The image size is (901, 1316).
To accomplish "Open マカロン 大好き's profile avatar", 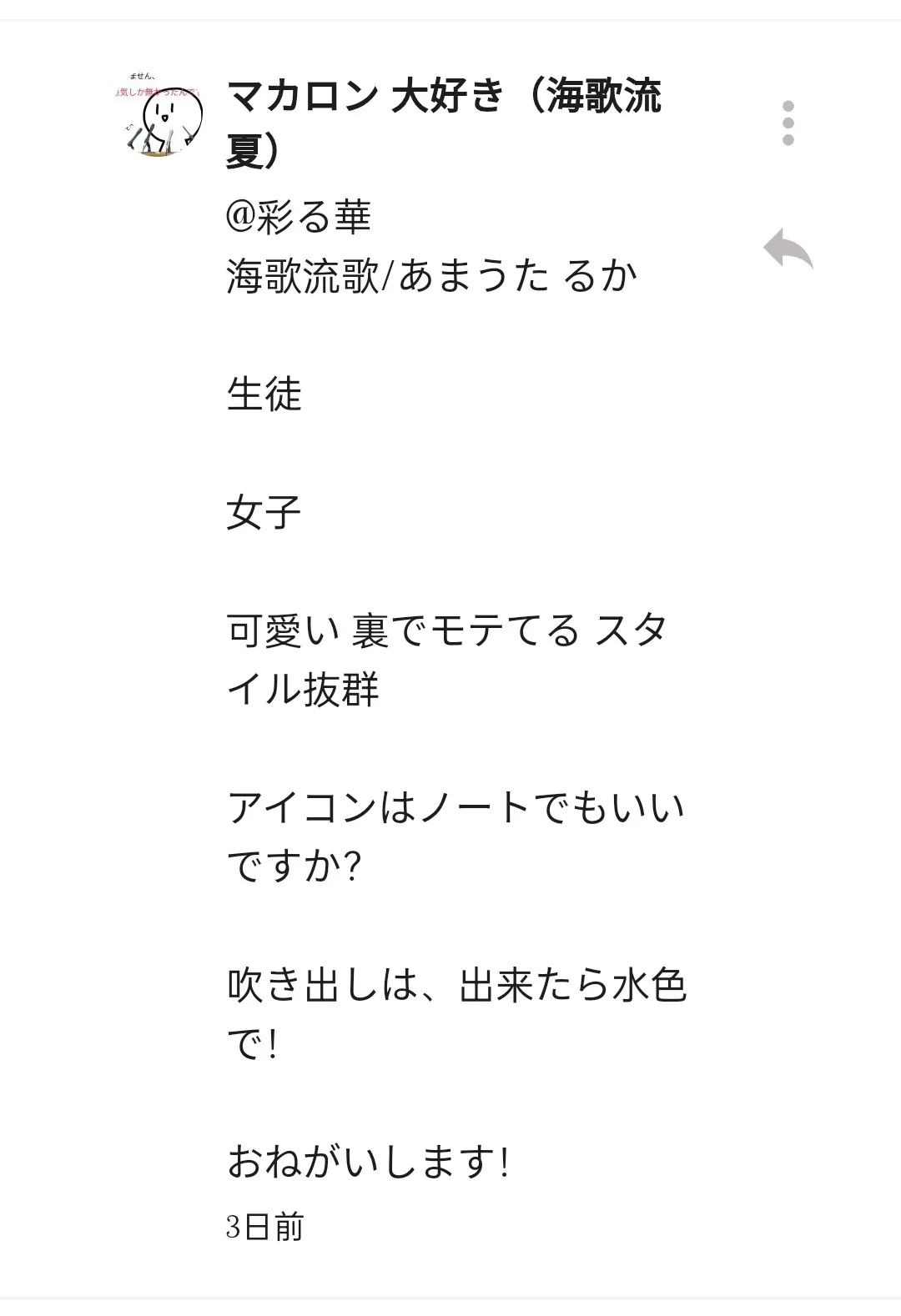I will [159, 115].
